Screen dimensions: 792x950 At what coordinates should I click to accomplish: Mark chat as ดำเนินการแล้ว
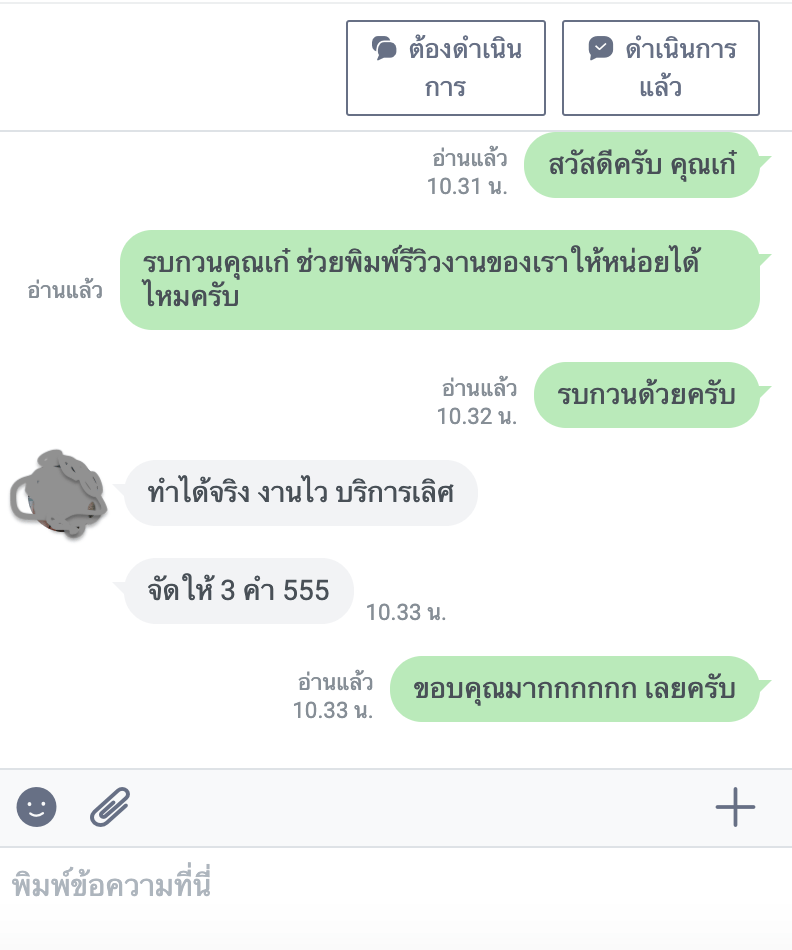[x=660, y=68]
